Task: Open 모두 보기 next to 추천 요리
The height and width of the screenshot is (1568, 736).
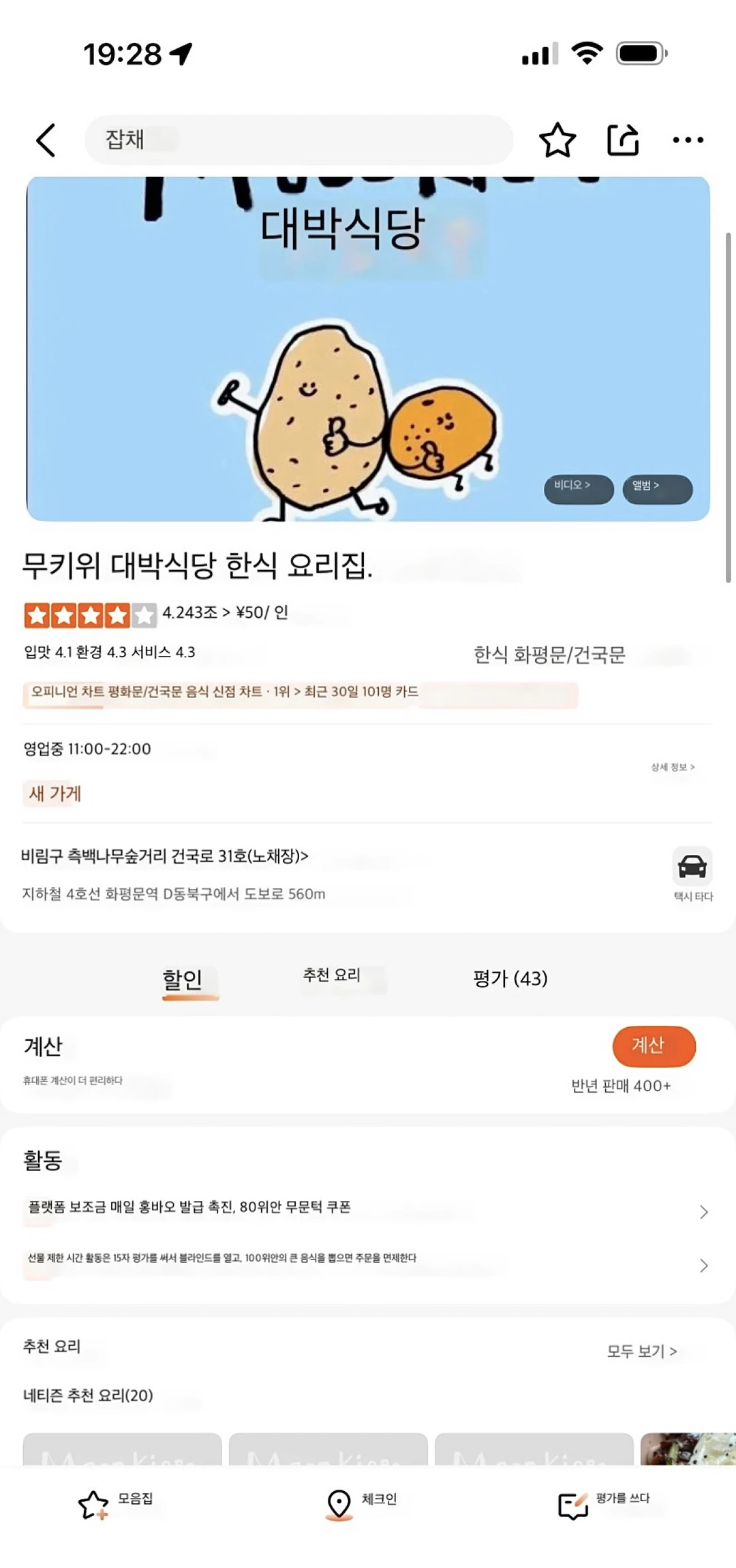Action: 641,1351
